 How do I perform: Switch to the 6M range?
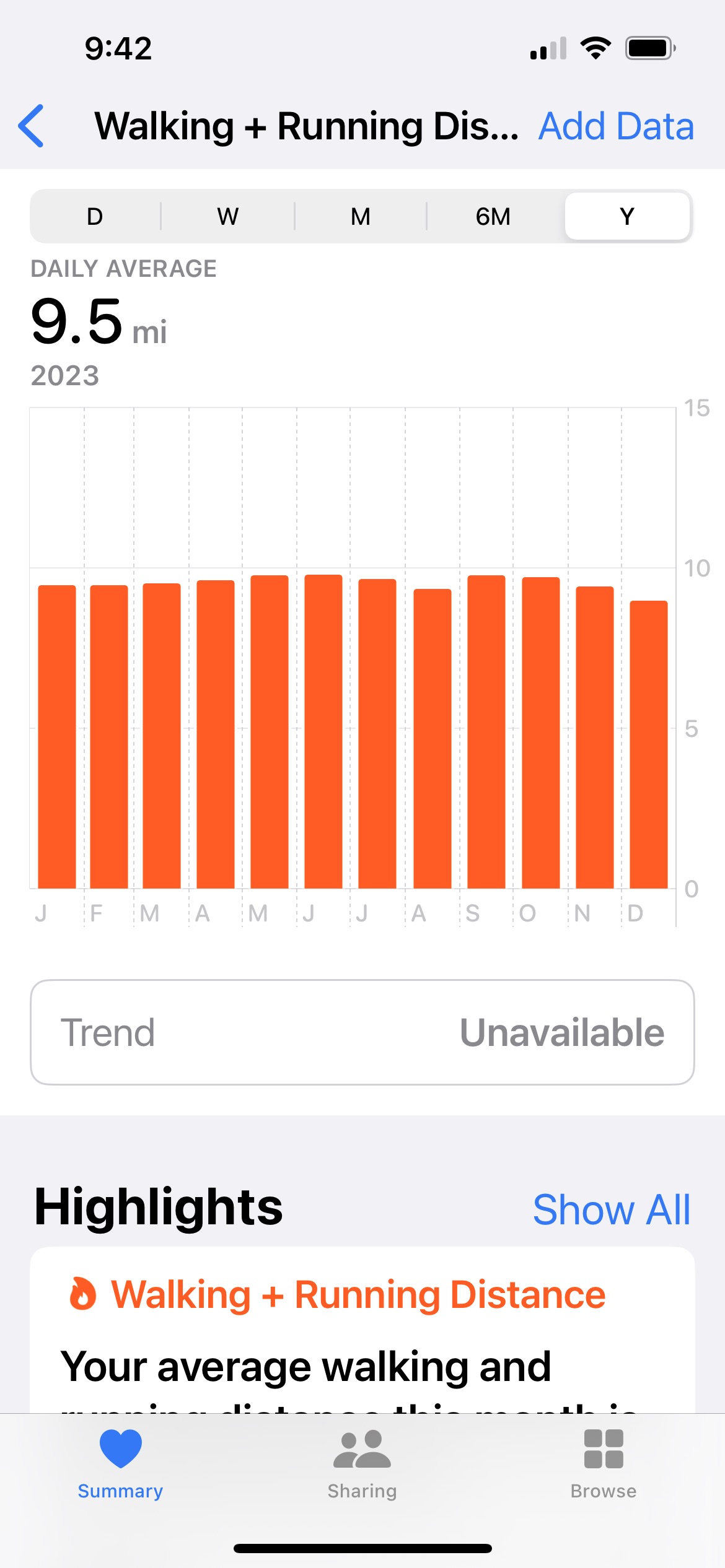(493, 217)
